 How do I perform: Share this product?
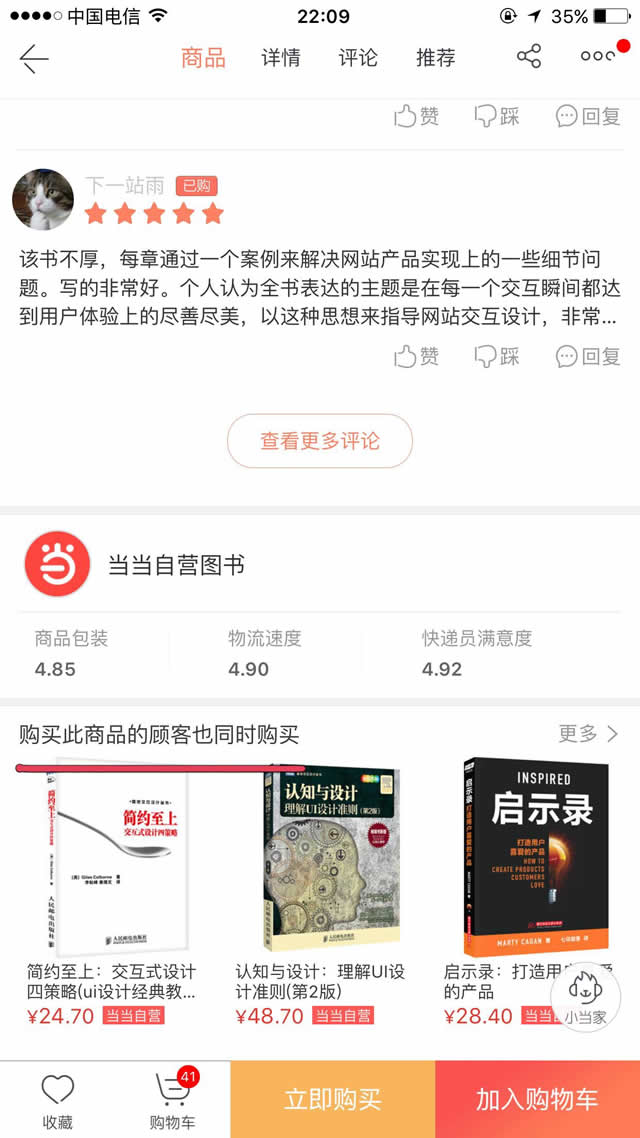(x=528, y=57)
